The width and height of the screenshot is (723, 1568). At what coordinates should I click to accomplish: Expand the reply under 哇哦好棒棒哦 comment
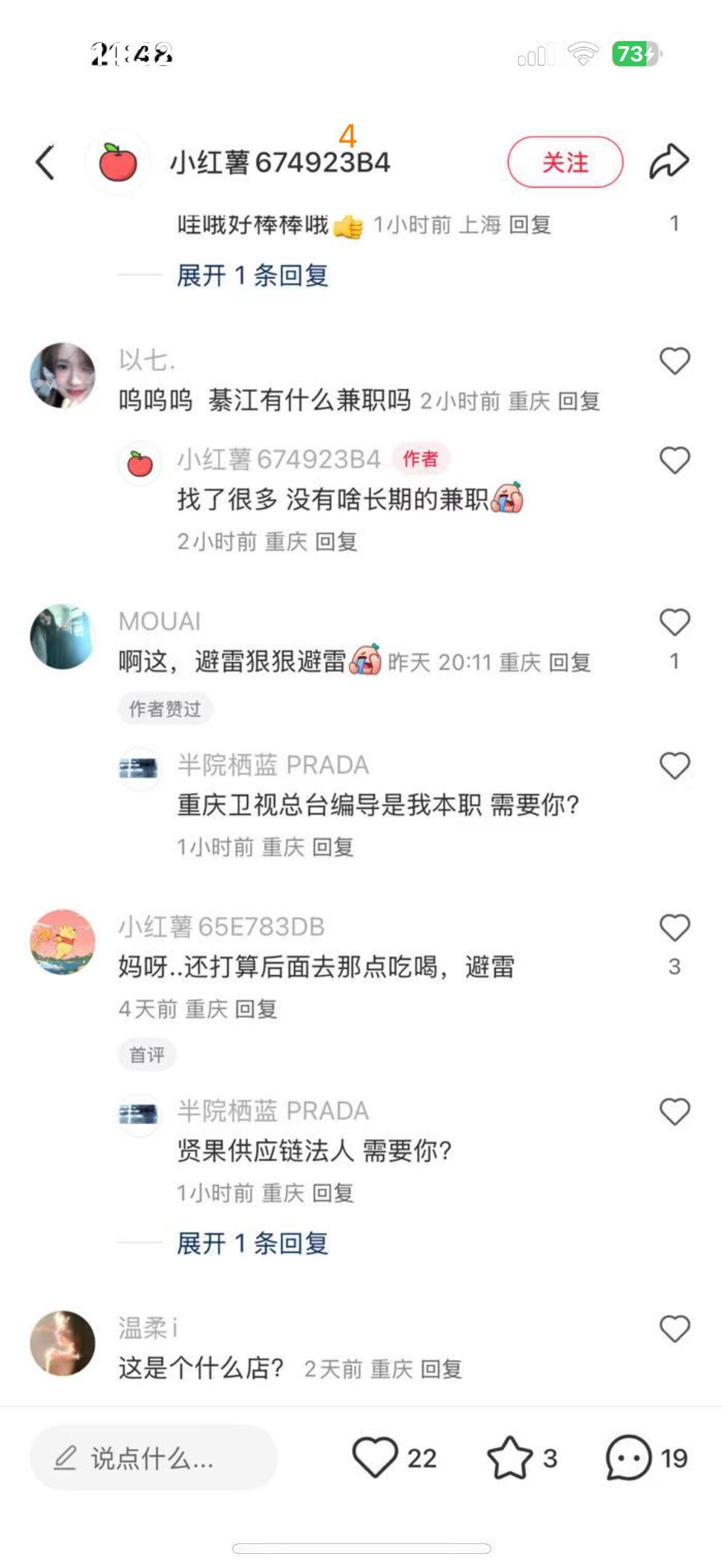coord(253,275)
